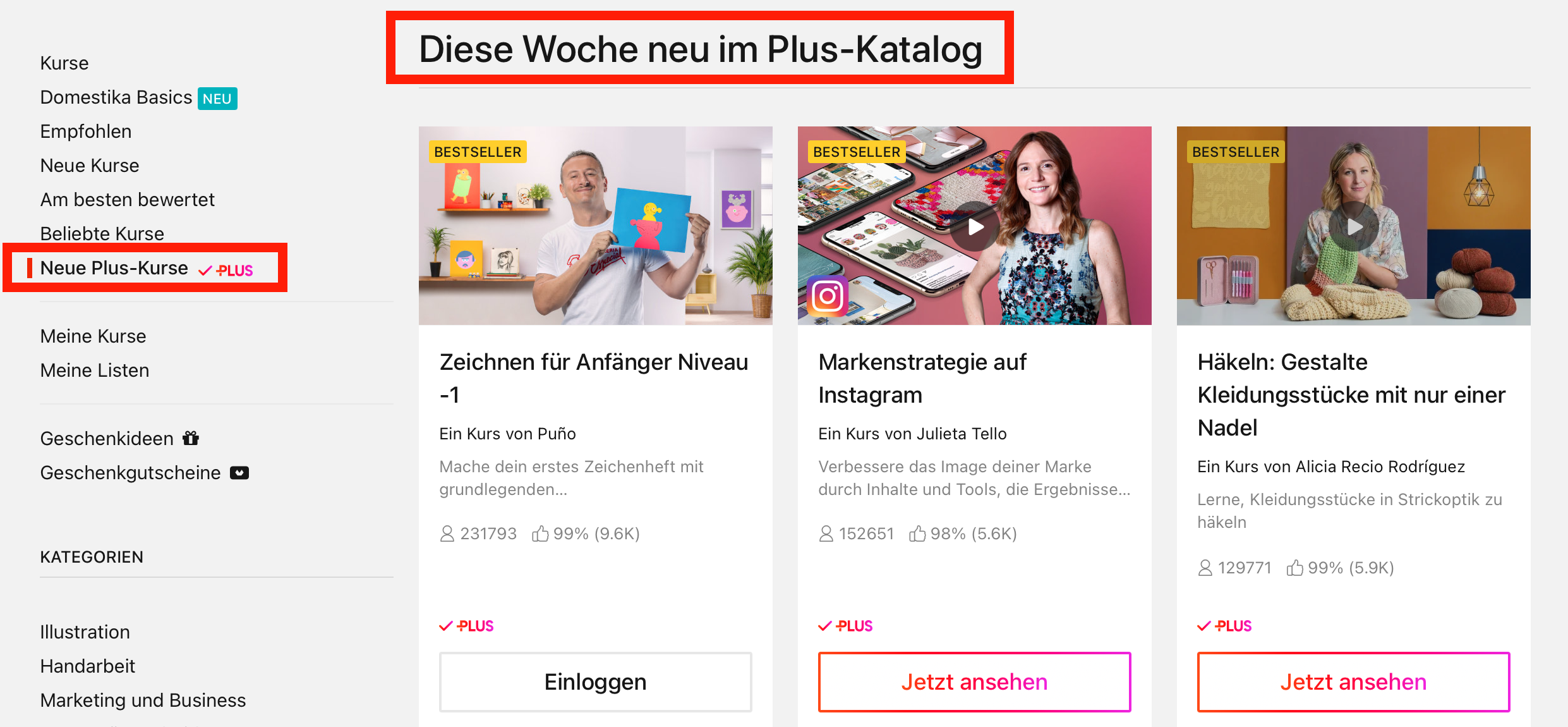Open Meine Kurse
The image size is (1568, 727).
pos(93,336)
